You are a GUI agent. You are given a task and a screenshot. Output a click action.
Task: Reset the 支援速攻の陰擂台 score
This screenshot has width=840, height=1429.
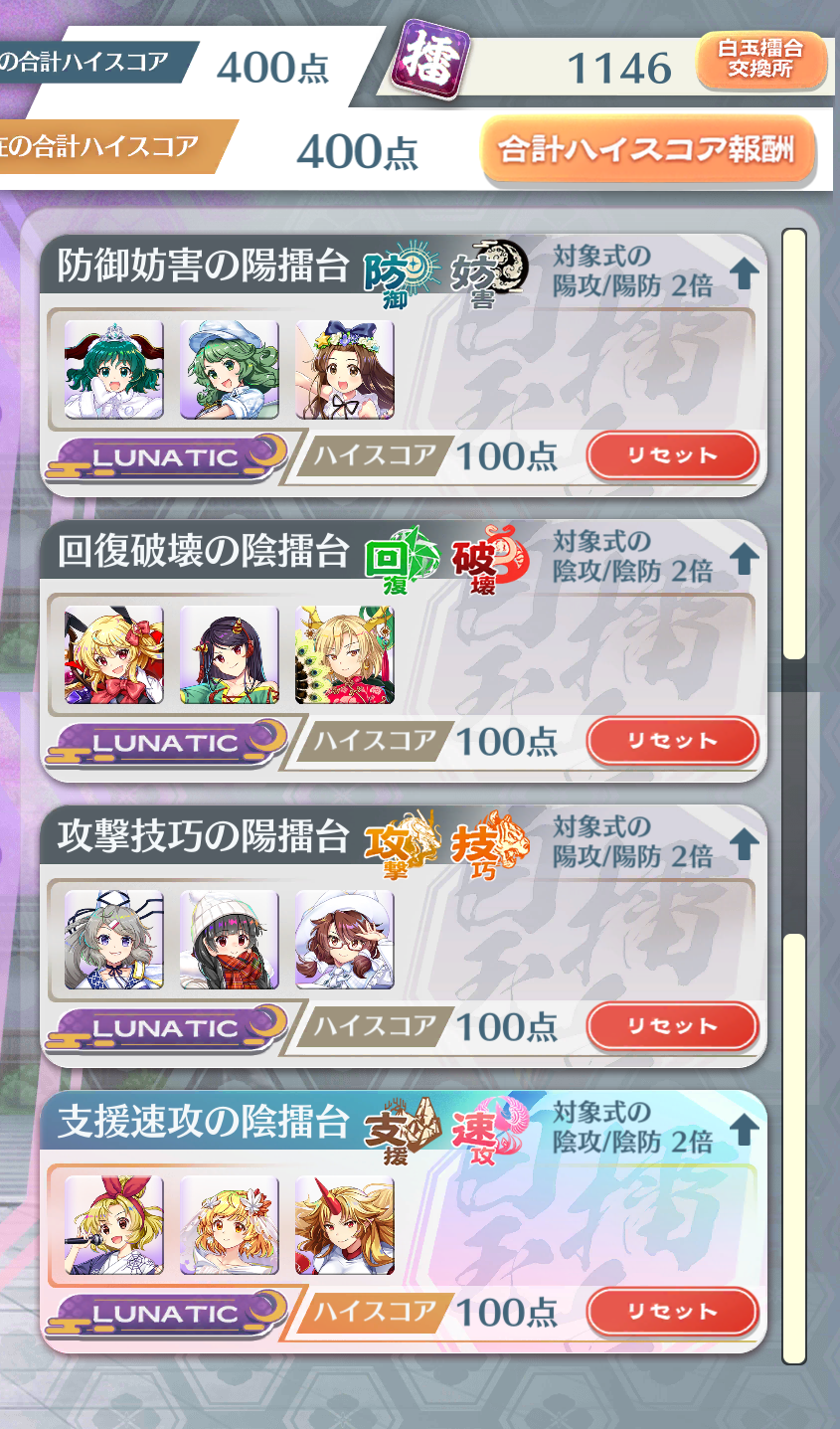[x=673, y=1313]
